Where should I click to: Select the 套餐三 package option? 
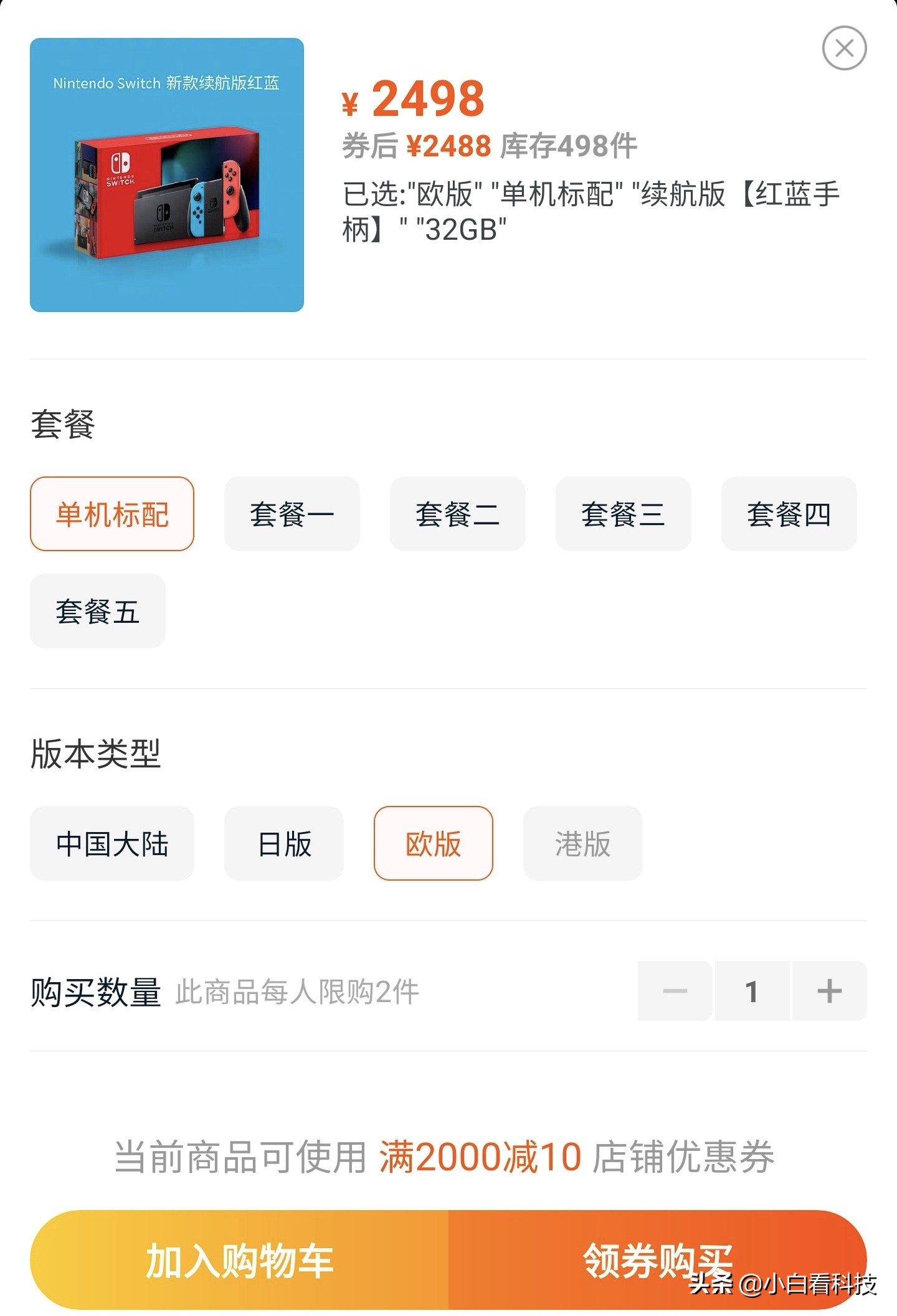[623, 513]
